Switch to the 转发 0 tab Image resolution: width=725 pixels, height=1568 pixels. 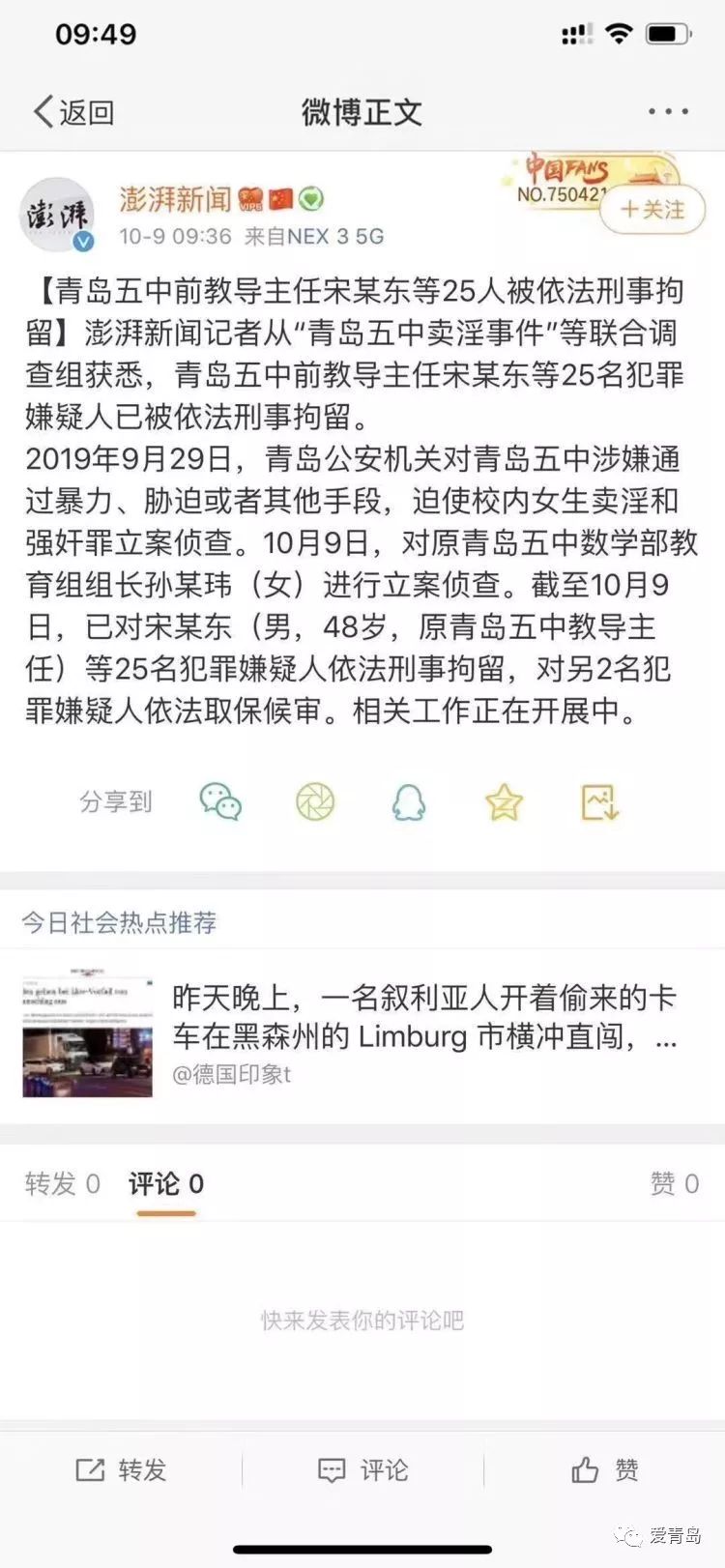click(x=63, y=1183)
